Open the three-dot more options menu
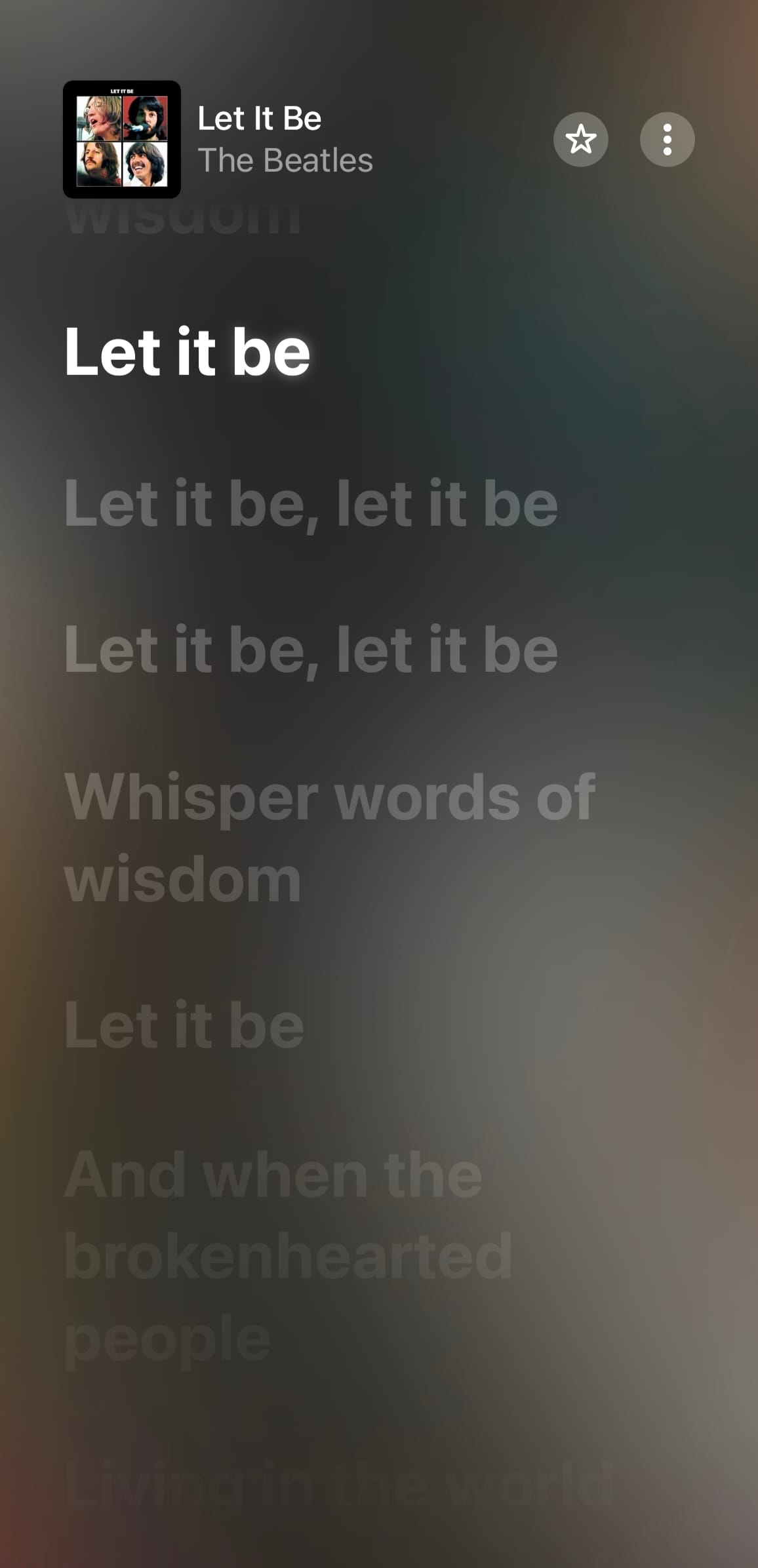This screenshot has width=758, height=1568. (667, 140)
